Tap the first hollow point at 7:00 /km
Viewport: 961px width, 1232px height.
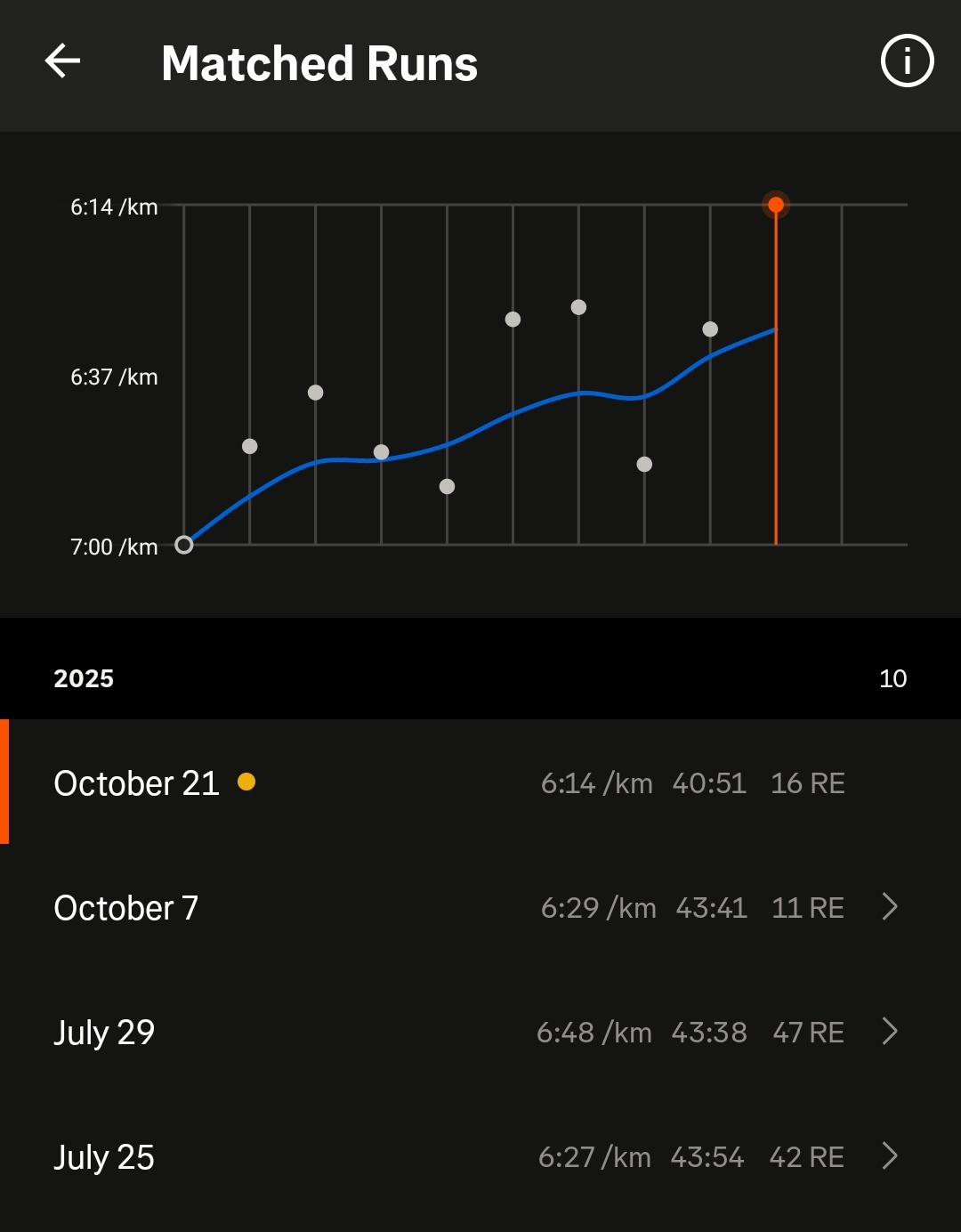pyautogui.click(x=184, y=545)
